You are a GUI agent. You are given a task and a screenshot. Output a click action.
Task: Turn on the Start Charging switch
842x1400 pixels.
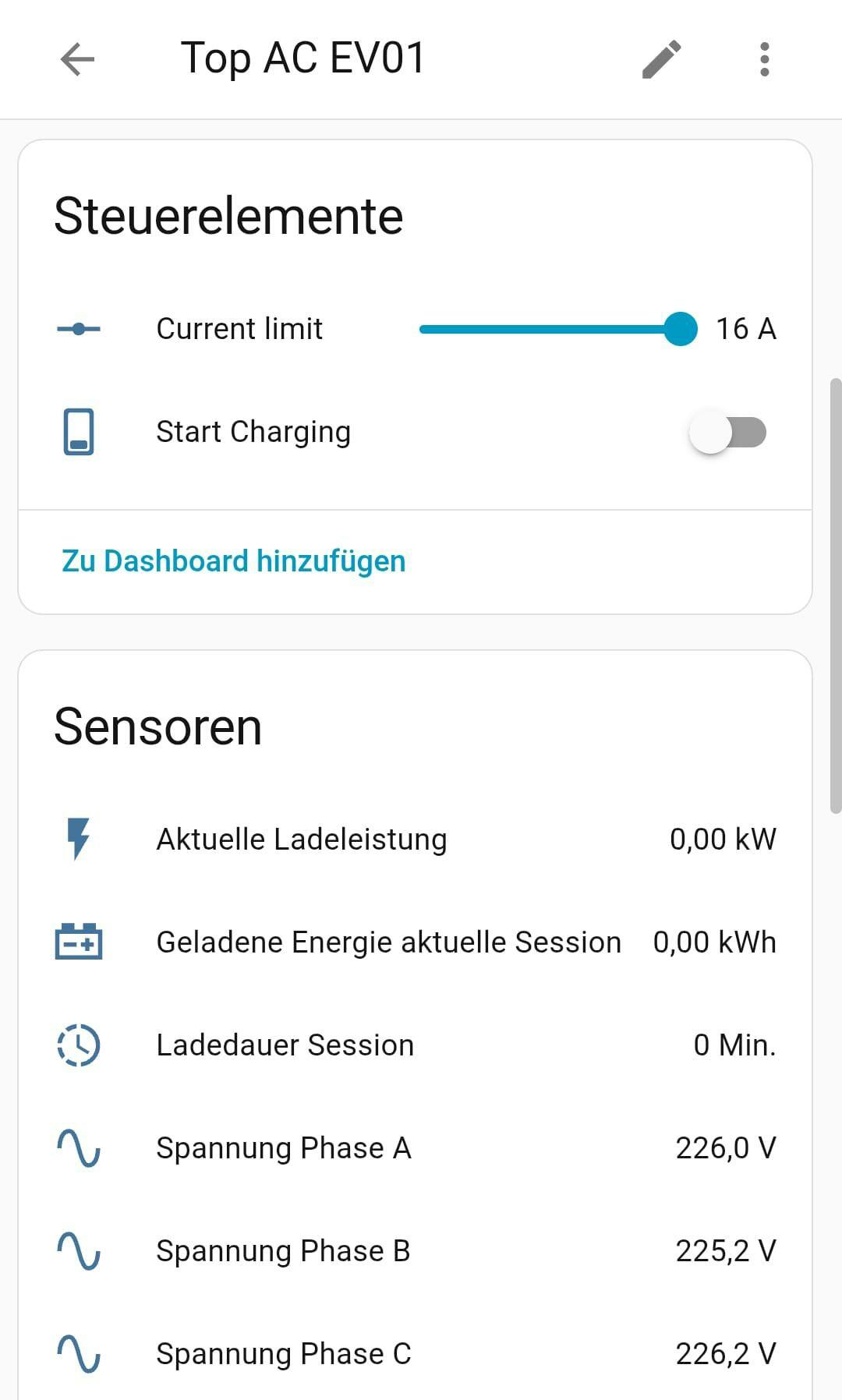pyautogui.click(x=727, y=433)
